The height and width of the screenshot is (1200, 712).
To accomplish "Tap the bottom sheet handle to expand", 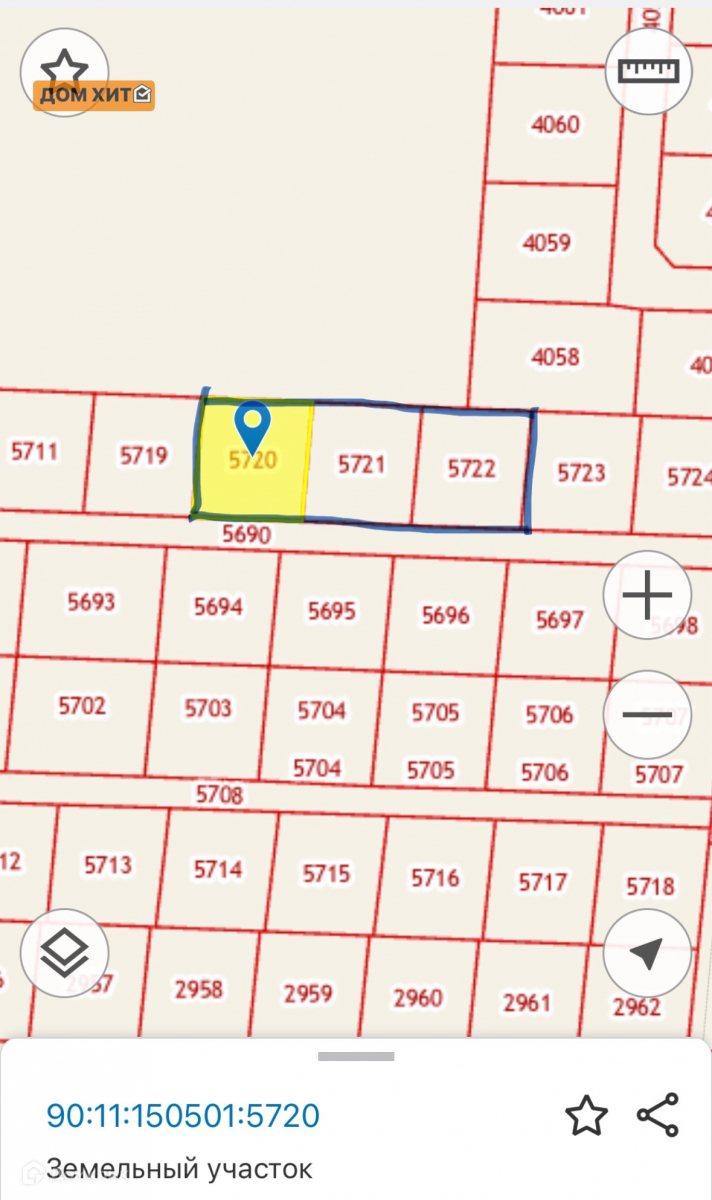I will [356, 1056].
